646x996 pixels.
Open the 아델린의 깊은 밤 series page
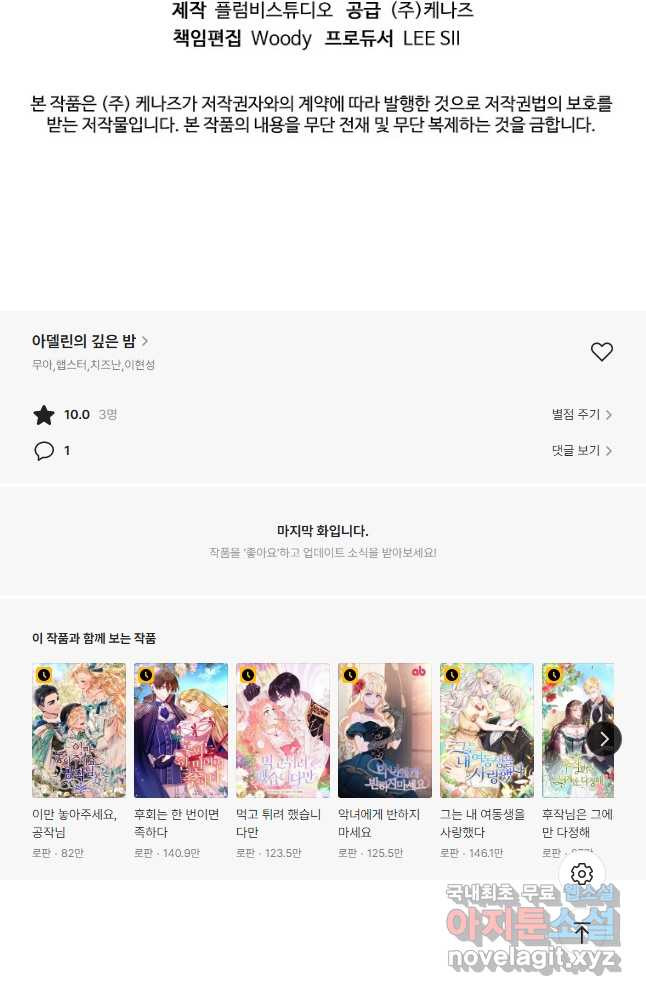click(90, 341)
